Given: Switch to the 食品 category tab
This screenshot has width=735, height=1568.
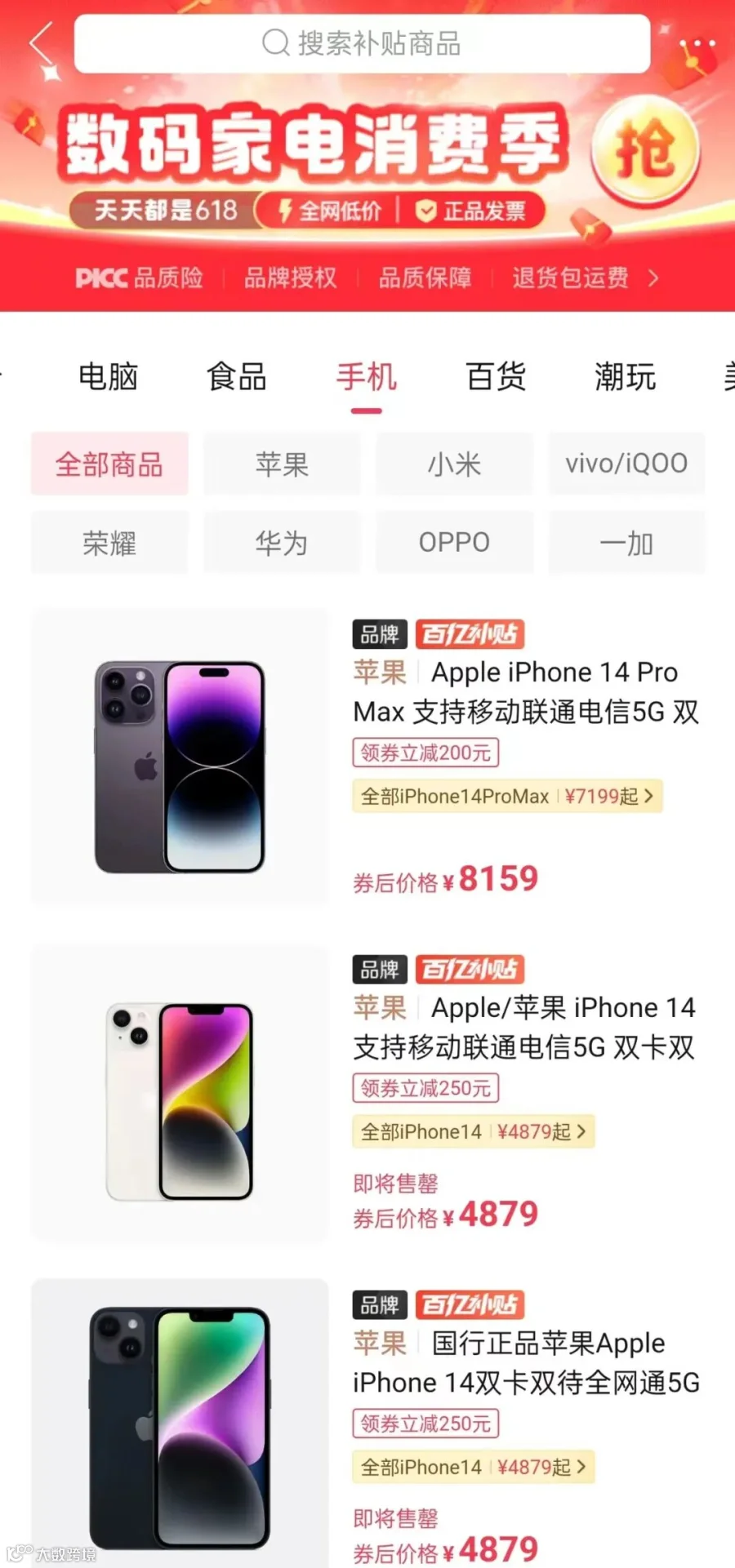Looking at the screenshot, I should [237, 377].
